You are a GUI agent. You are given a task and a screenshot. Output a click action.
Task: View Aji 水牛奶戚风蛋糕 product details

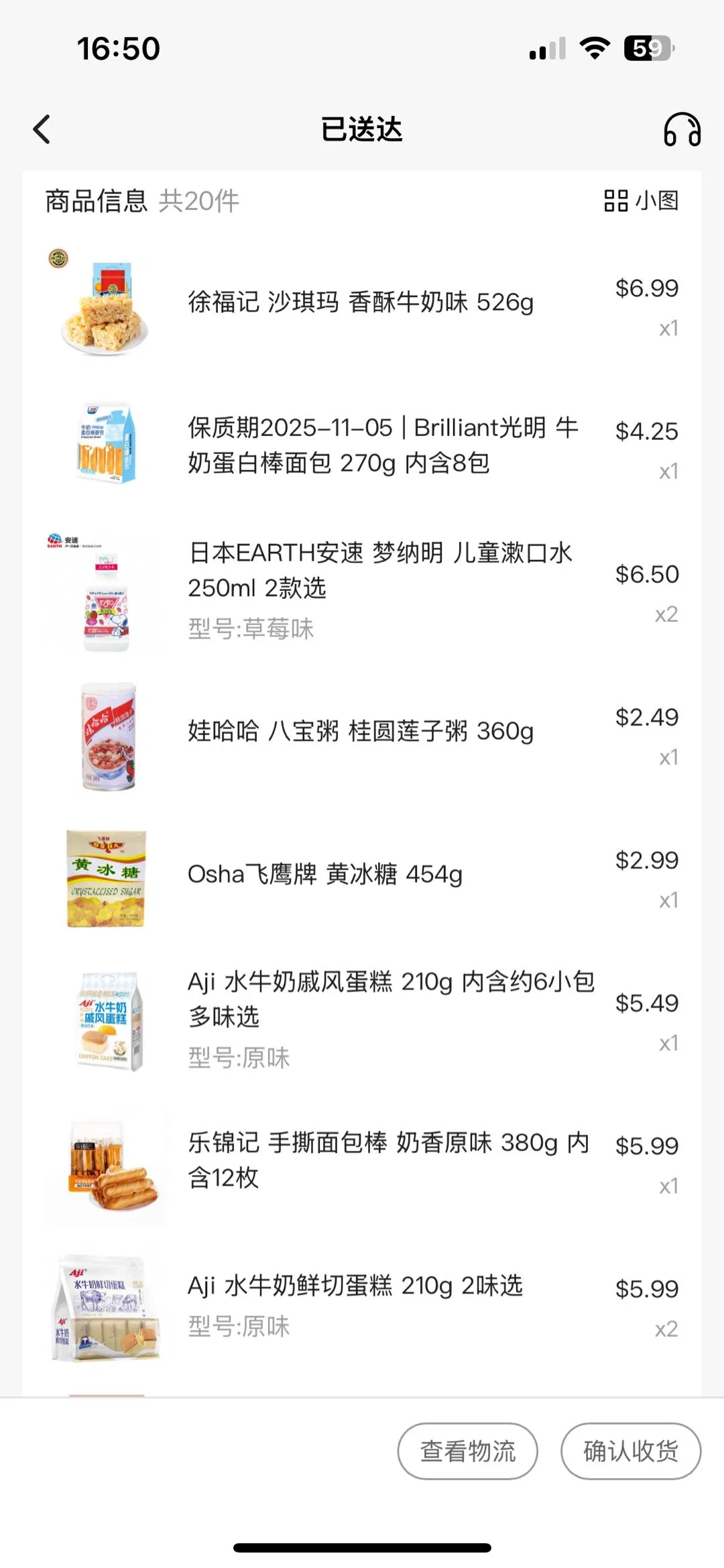pos(390,999)
